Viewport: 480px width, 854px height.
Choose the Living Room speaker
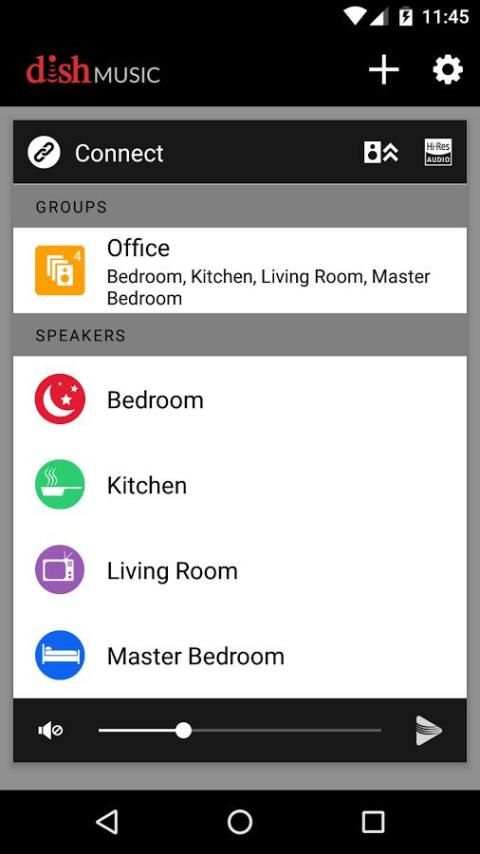coord(240,570)
